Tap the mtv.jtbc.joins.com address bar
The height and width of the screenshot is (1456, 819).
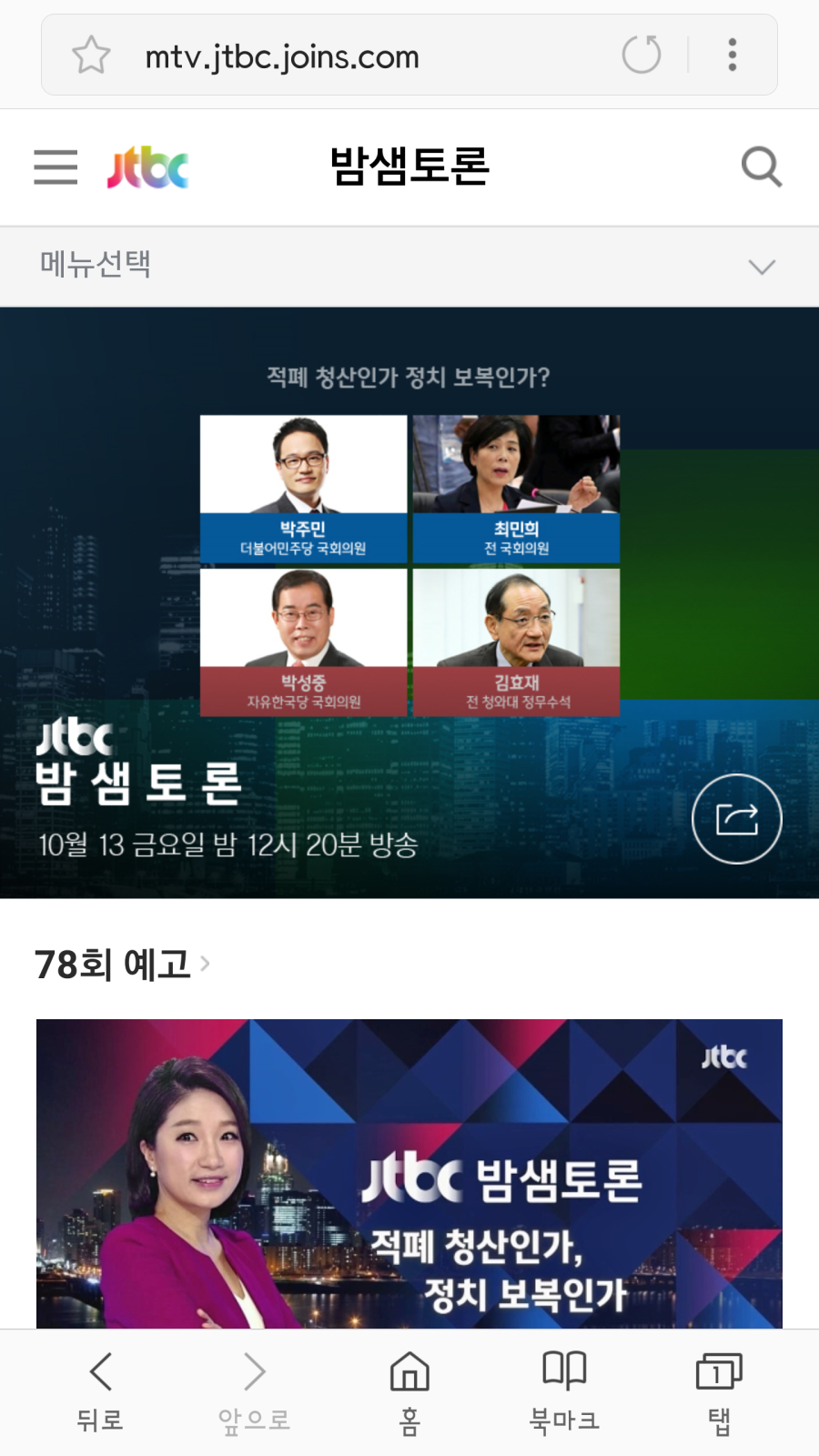[x=282, y=57]
